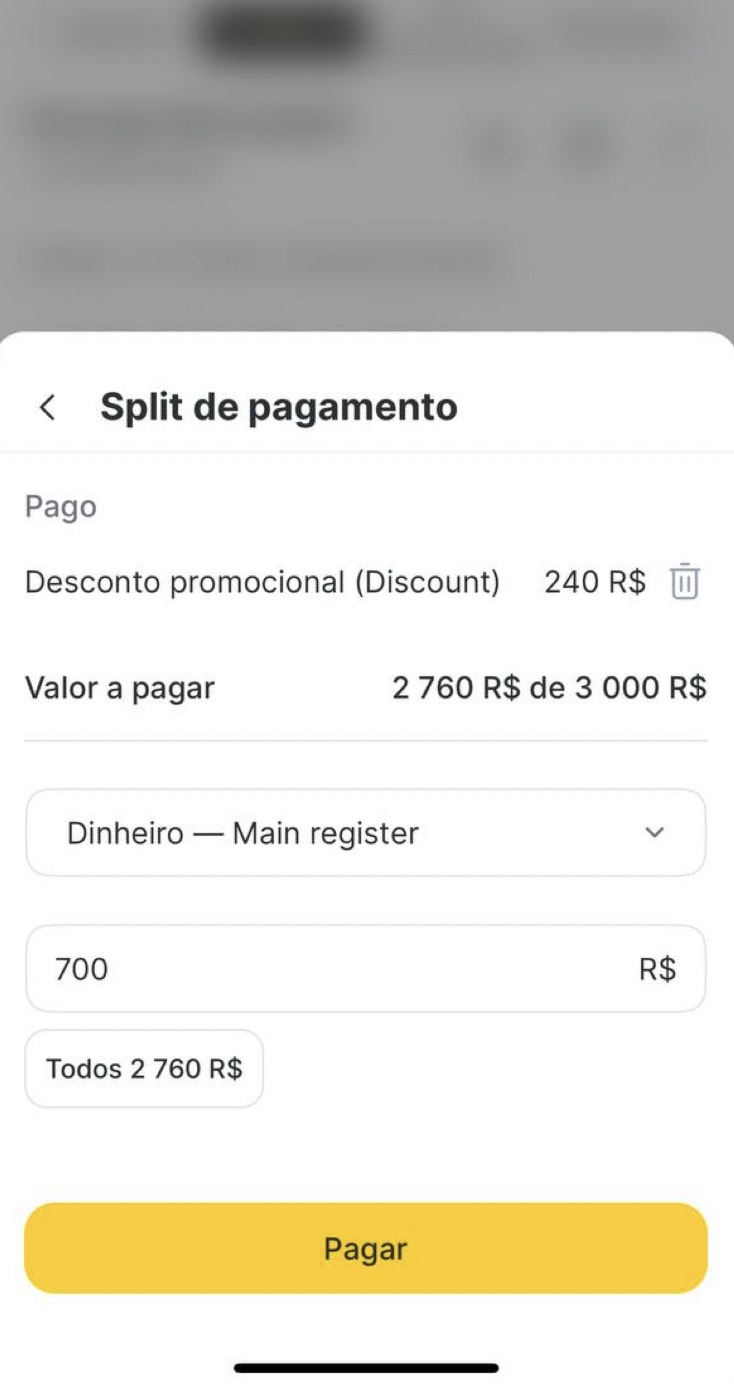734x1384 pixels.
Task: Edit the 700 R$ amount field
Action: (366, 969)
